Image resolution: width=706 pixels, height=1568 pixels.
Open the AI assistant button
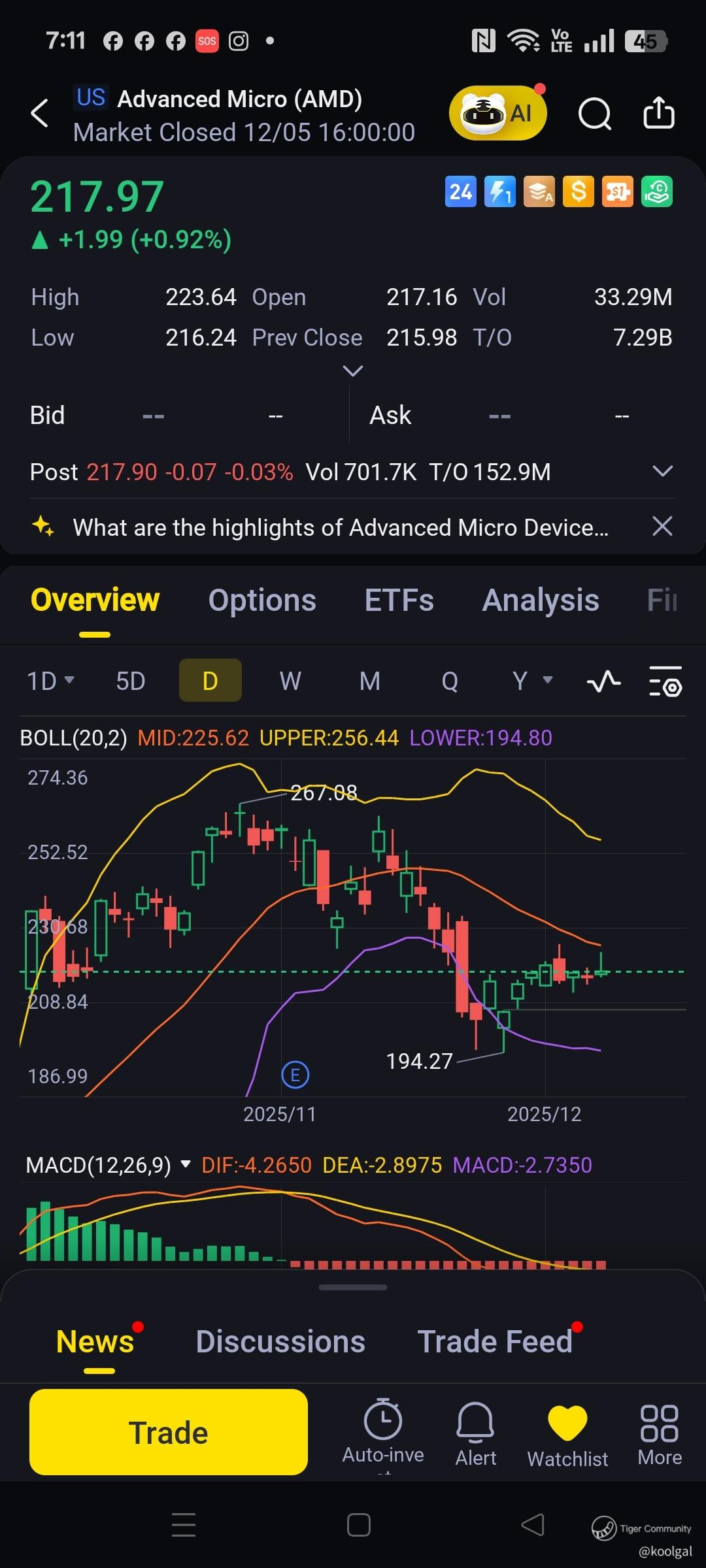[497, 113]
